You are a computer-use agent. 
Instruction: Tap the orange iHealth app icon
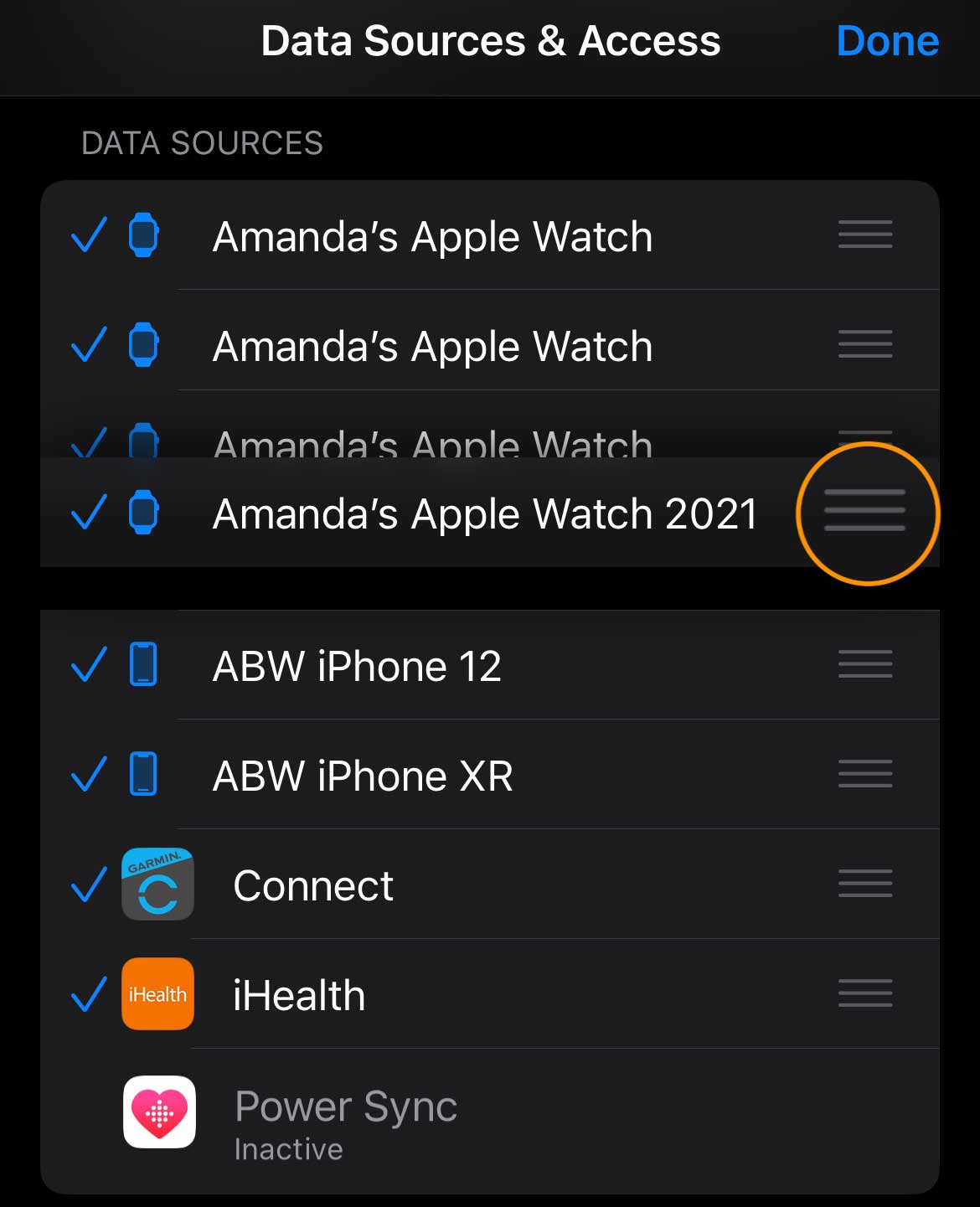click(x=157, y=994)
